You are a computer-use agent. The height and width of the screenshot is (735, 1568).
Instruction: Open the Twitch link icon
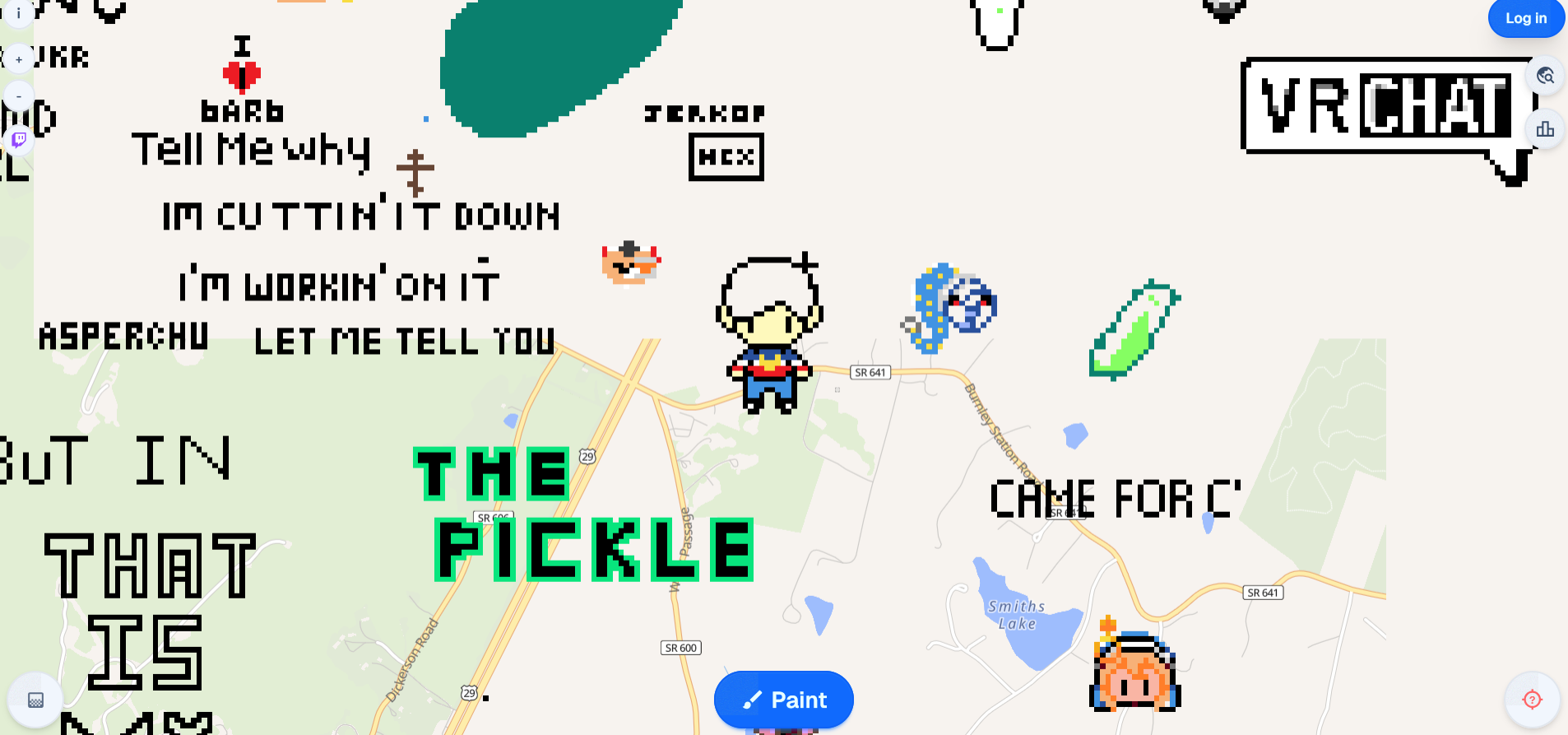click(19, 139)
